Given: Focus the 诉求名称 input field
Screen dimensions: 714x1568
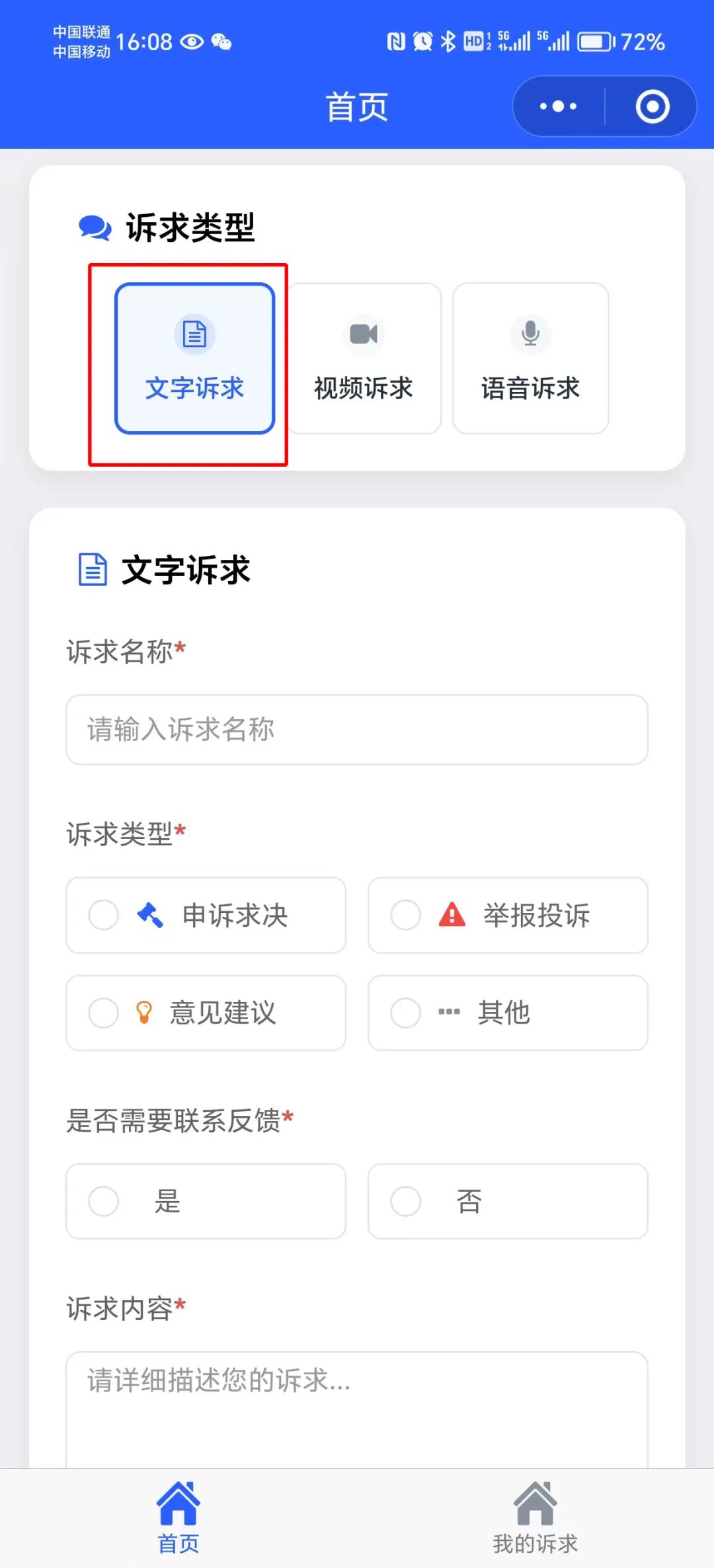Looking at the screenshot, I should (x=357, y=730).
